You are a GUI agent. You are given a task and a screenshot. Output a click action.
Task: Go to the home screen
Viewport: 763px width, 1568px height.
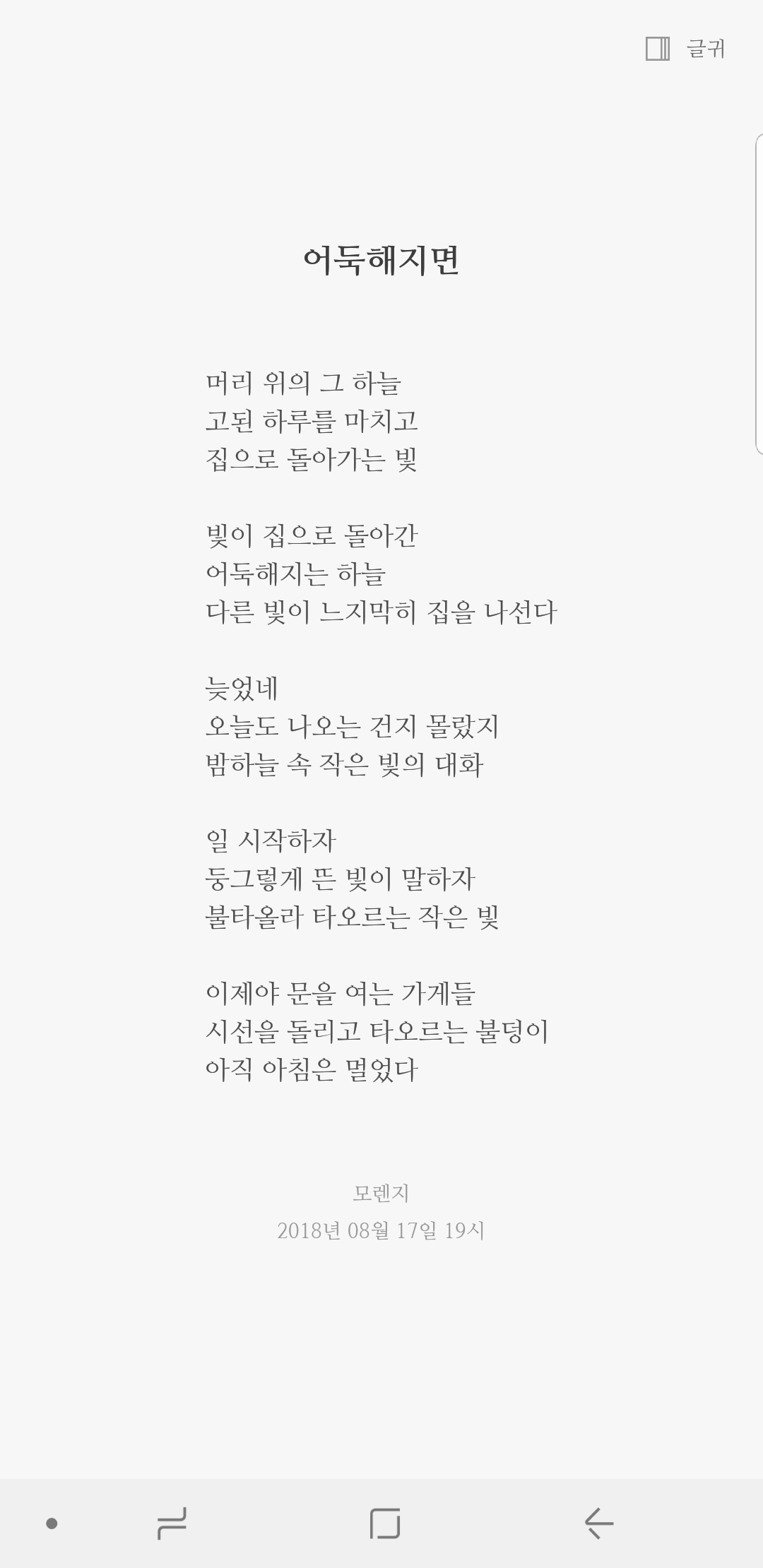click(385, 1523)
